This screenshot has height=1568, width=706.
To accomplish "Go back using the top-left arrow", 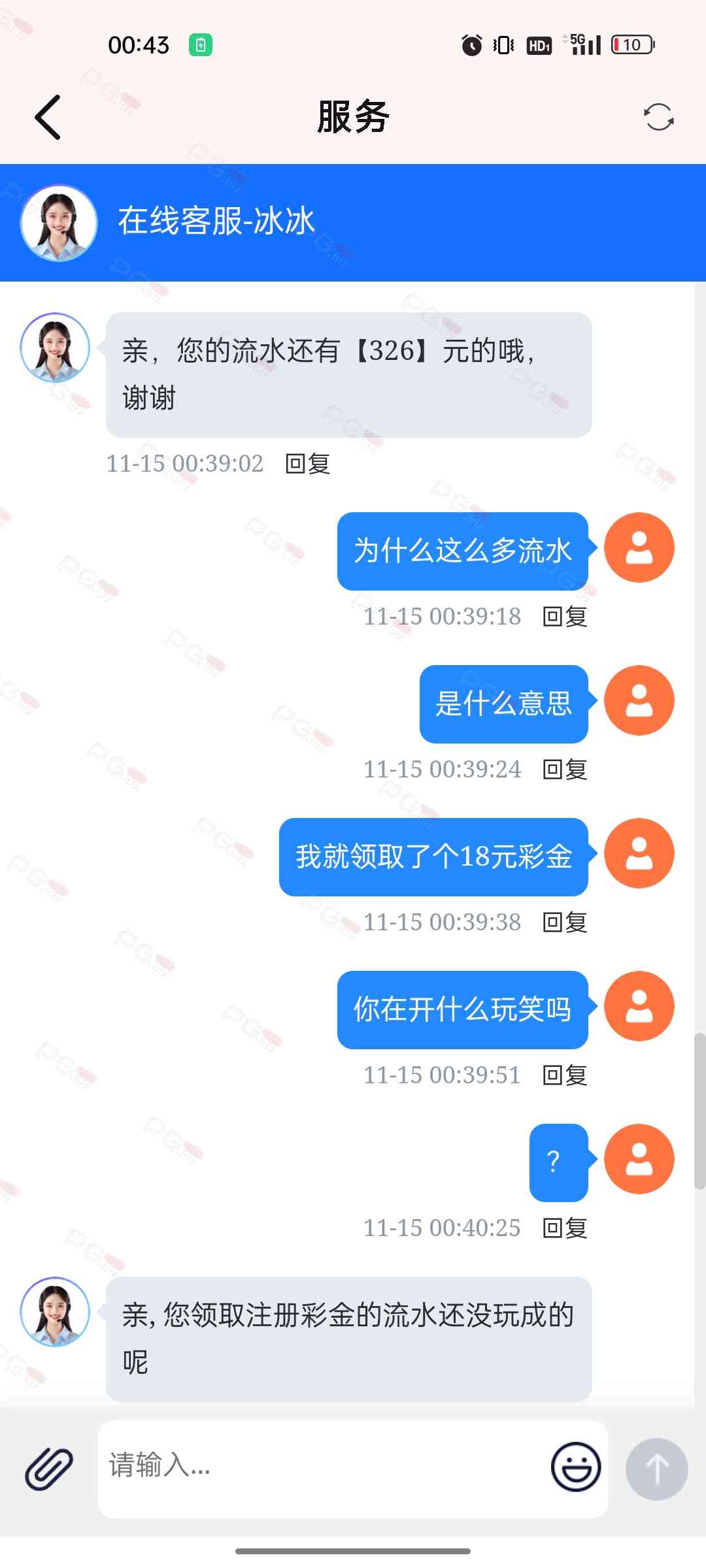I will click(48, 118).
